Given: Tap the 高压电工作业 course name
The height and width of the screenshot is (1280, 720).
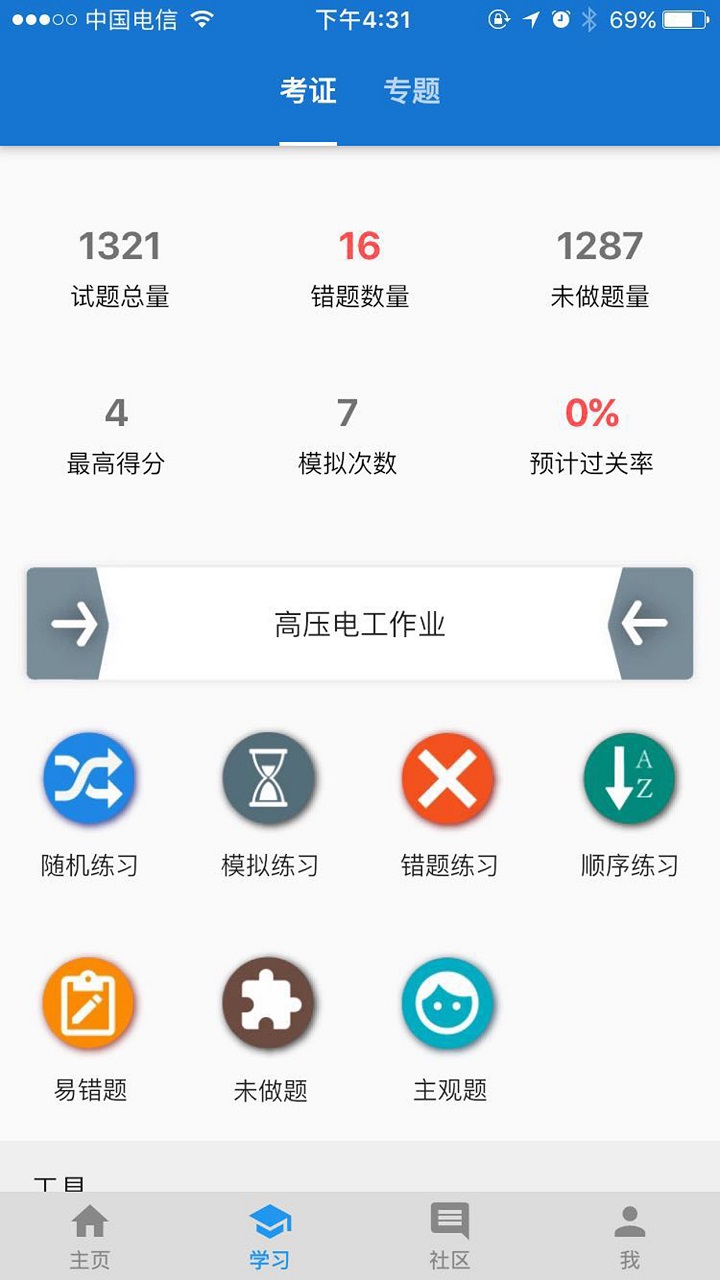Looking at the screenshot, I should click(360, 622).
